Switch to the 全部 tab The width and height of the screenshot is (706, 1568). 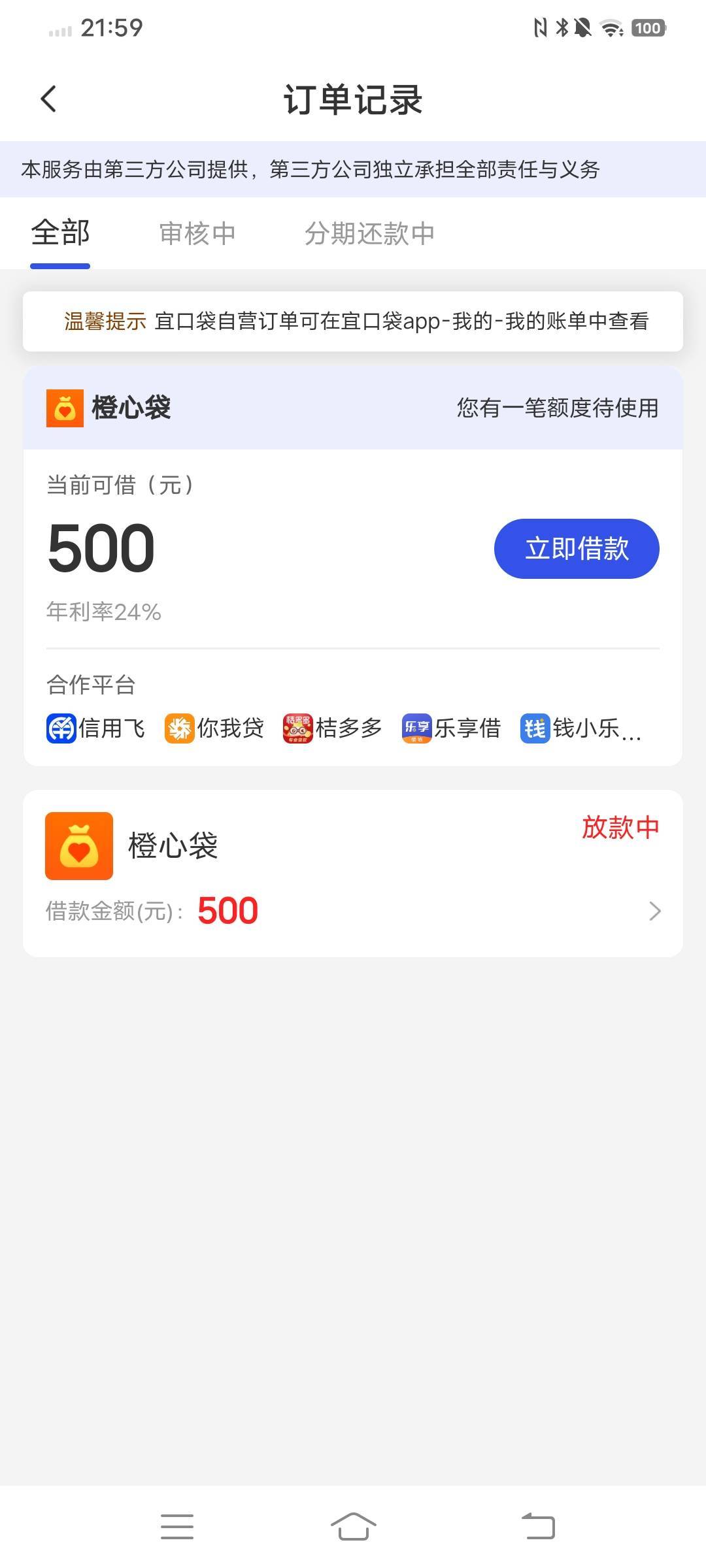click(x=60, y=233)
